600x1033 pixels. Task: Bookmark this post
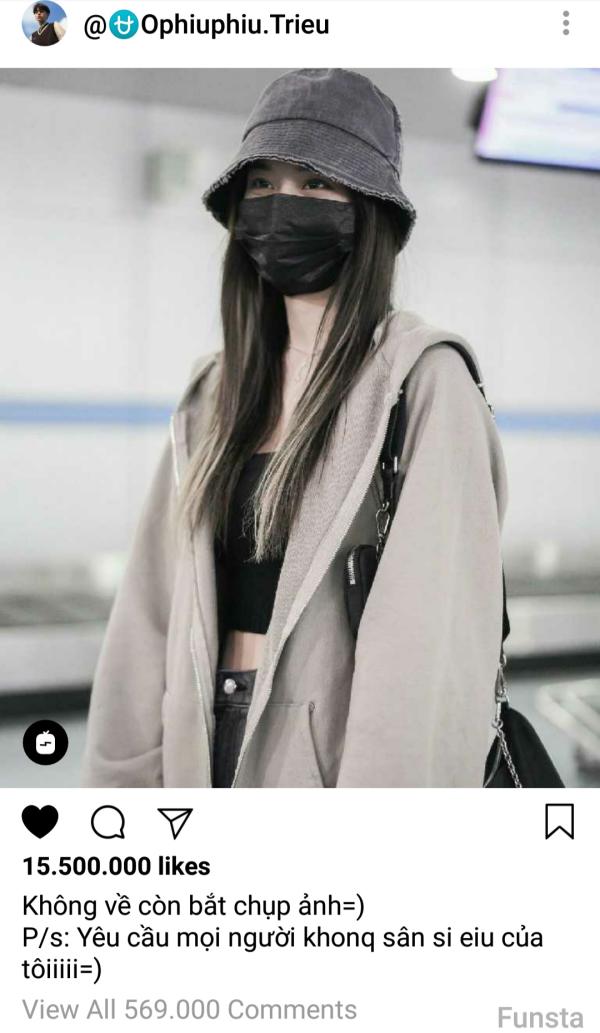click(560, 822)
